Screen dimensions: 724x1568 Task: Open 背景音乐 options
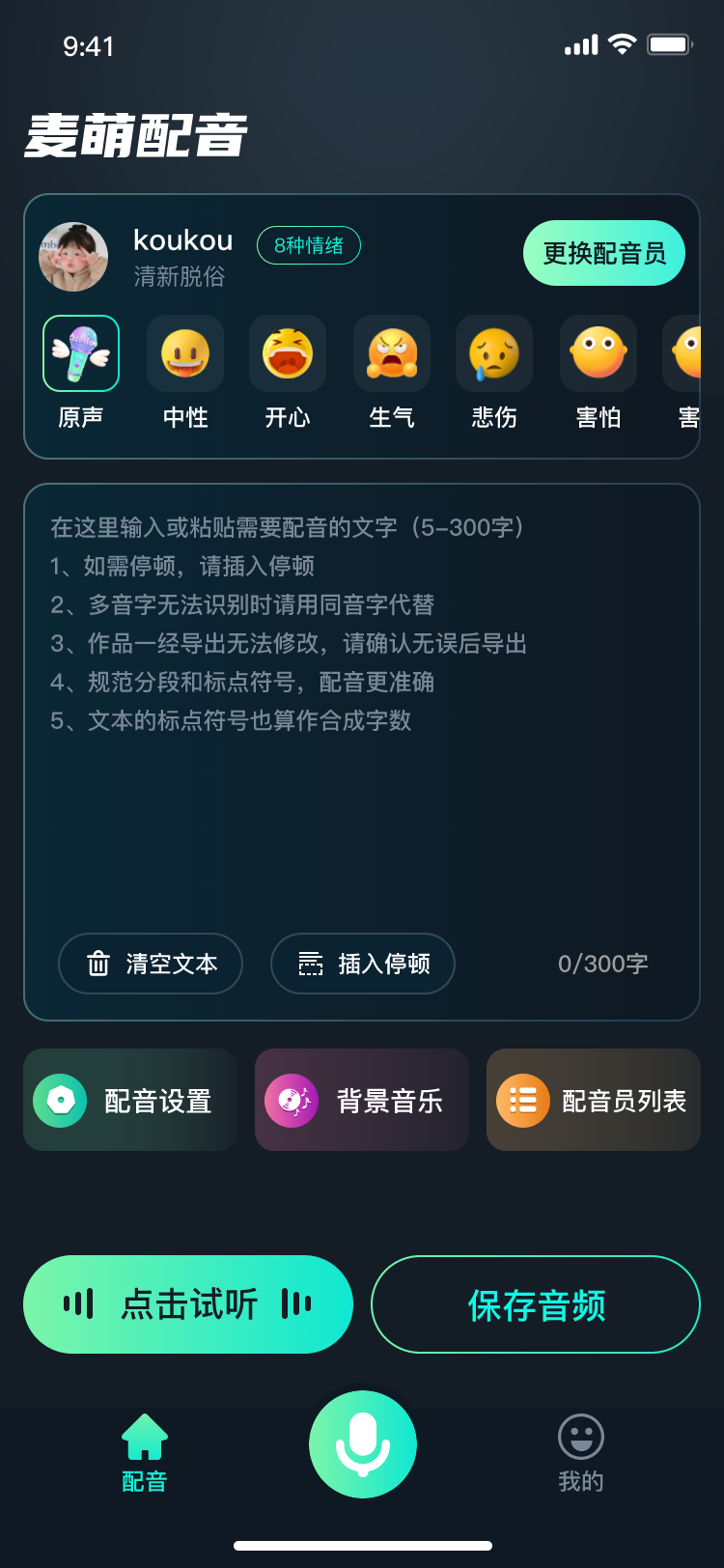(x=362, y=1100)
